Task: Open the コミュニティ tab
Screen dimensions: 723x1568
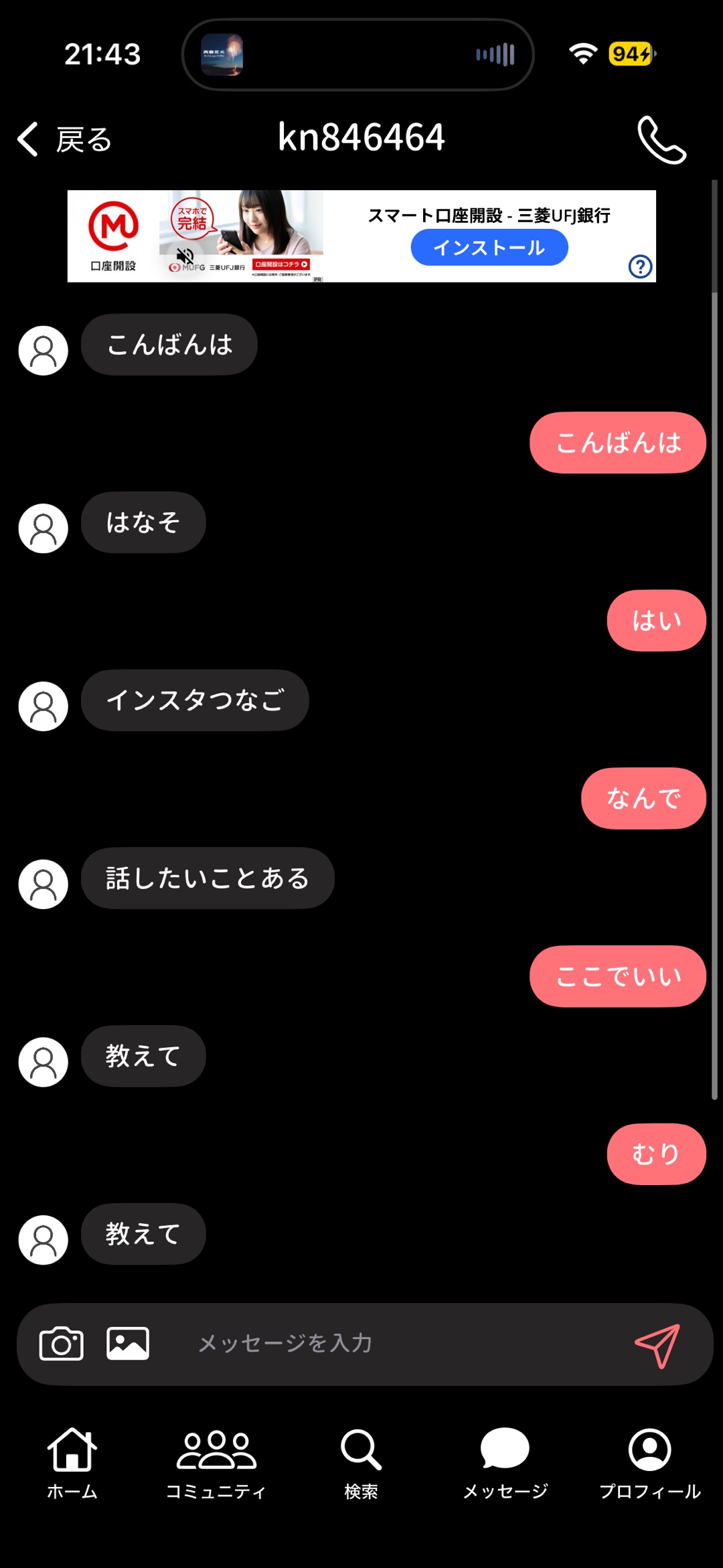Action: 216,1464
